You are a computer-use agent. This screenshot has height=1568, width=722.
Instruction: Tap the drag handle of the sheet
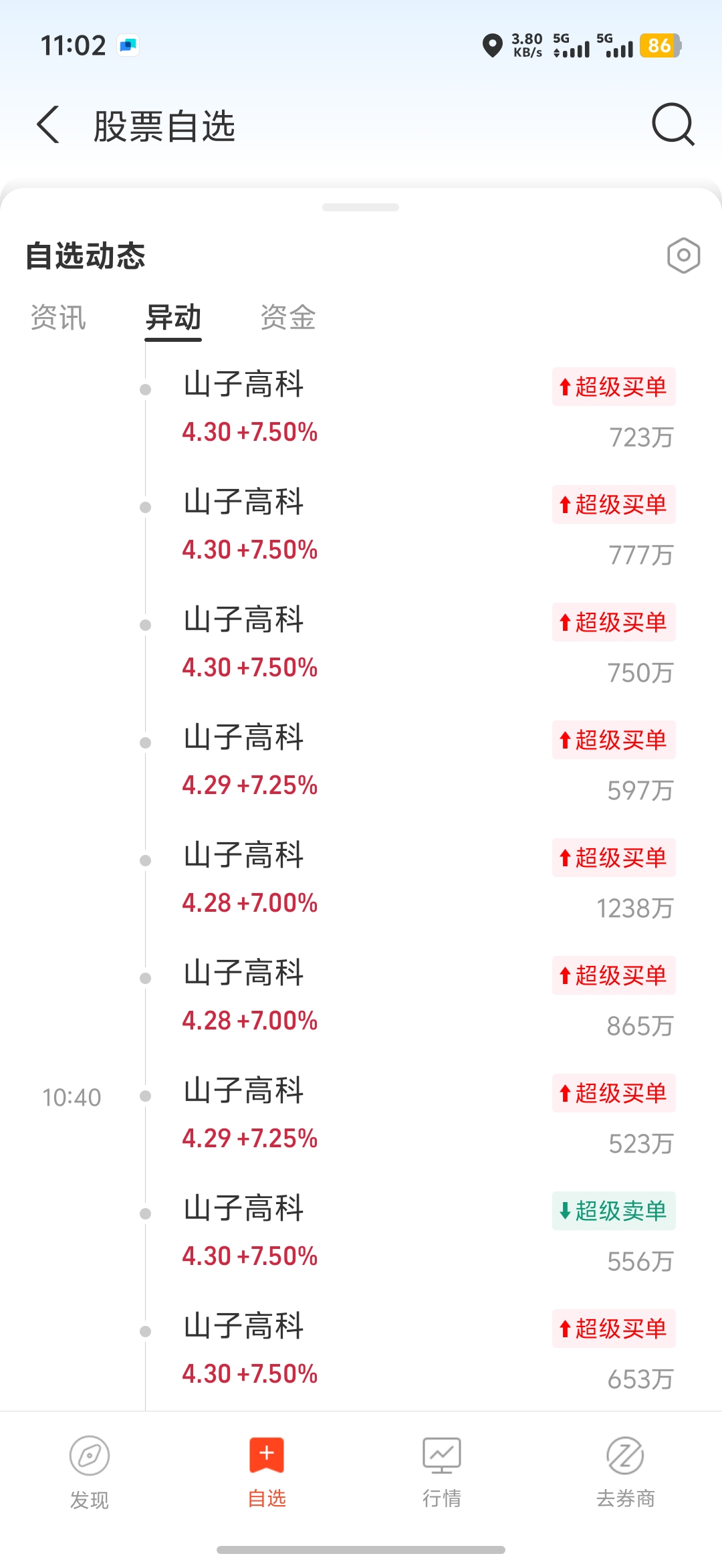coord(360,207)
